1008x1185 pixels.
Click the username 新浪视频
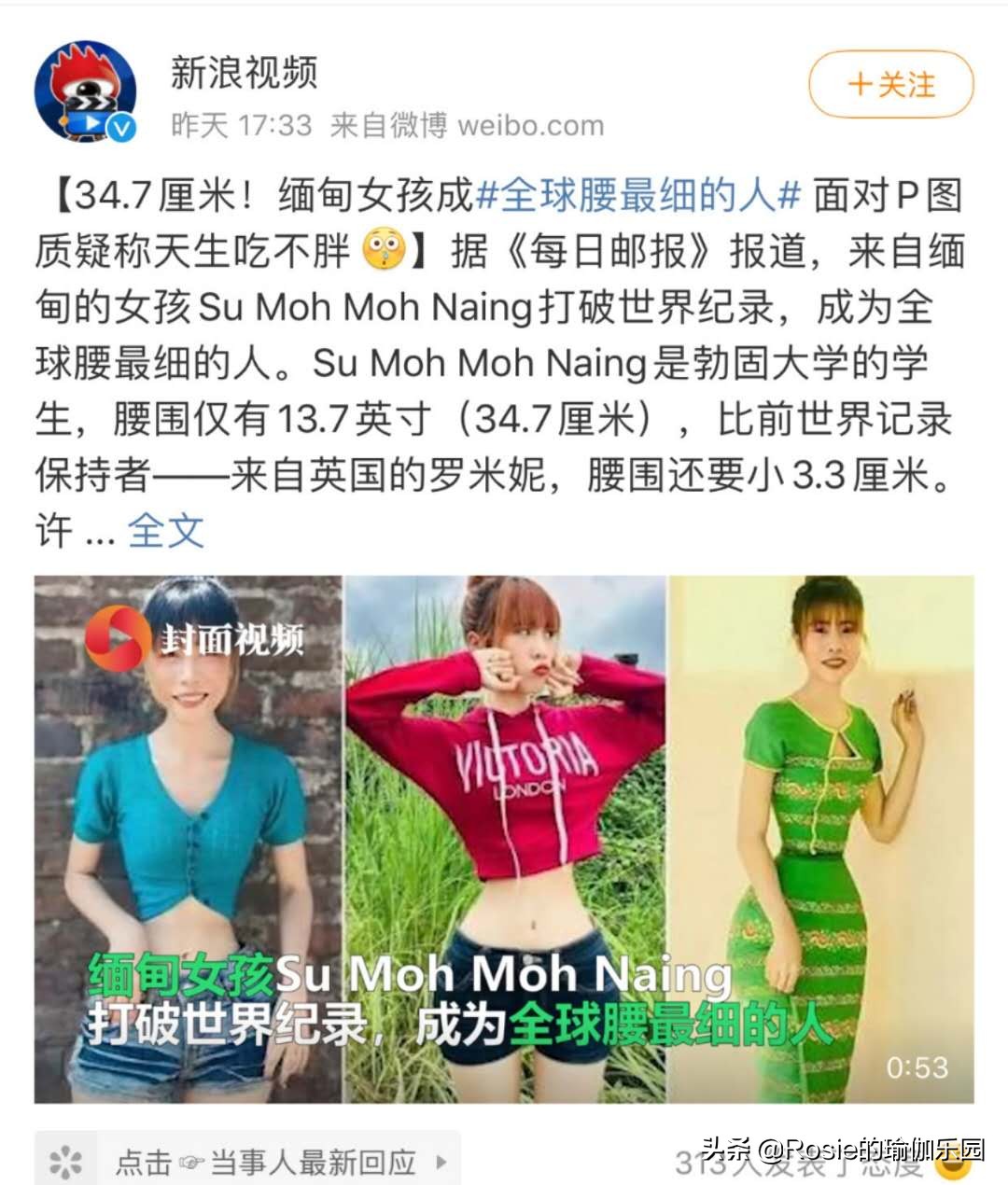(x=243, y=77)
